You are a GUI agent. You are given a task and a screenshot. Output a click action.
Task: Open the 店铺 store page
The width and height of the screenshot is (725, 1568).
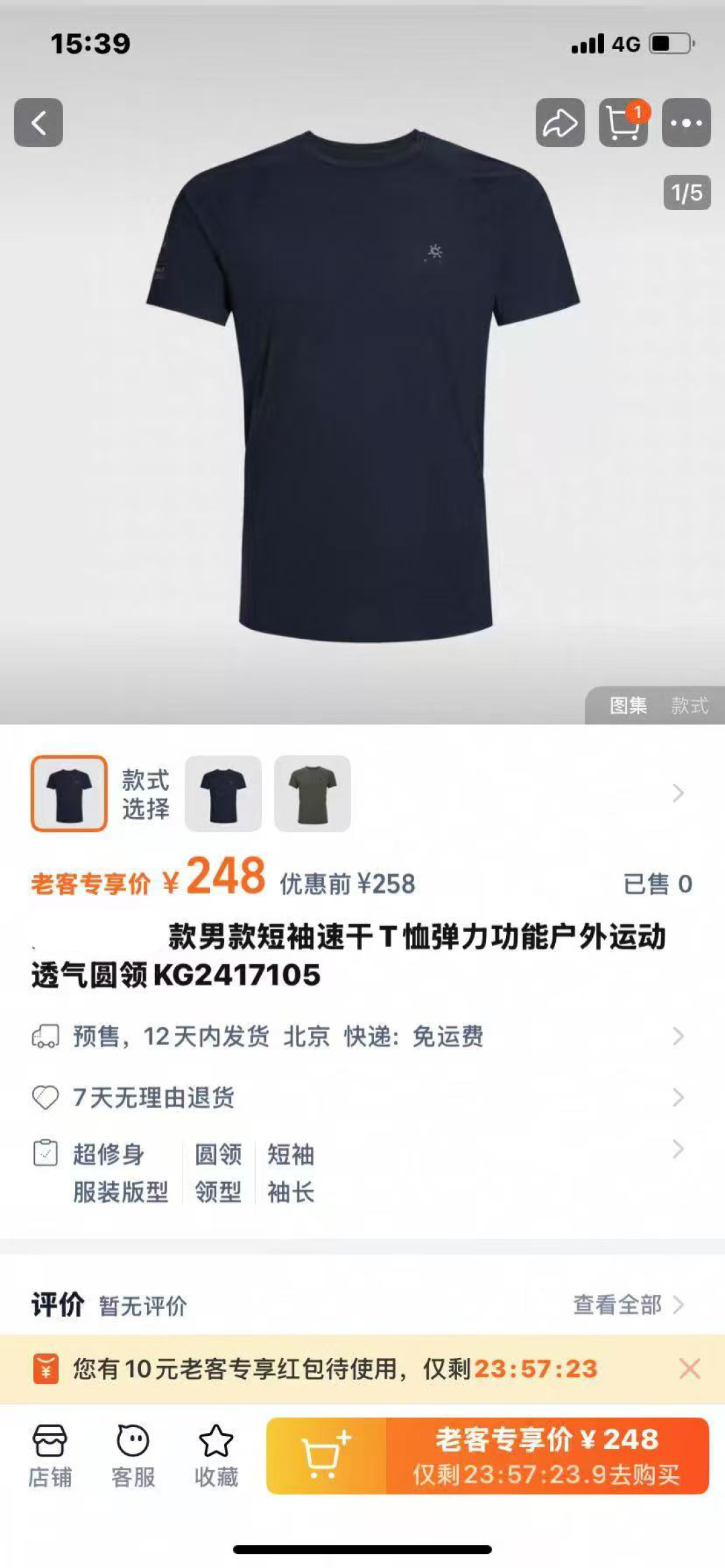coord(50,1455)
